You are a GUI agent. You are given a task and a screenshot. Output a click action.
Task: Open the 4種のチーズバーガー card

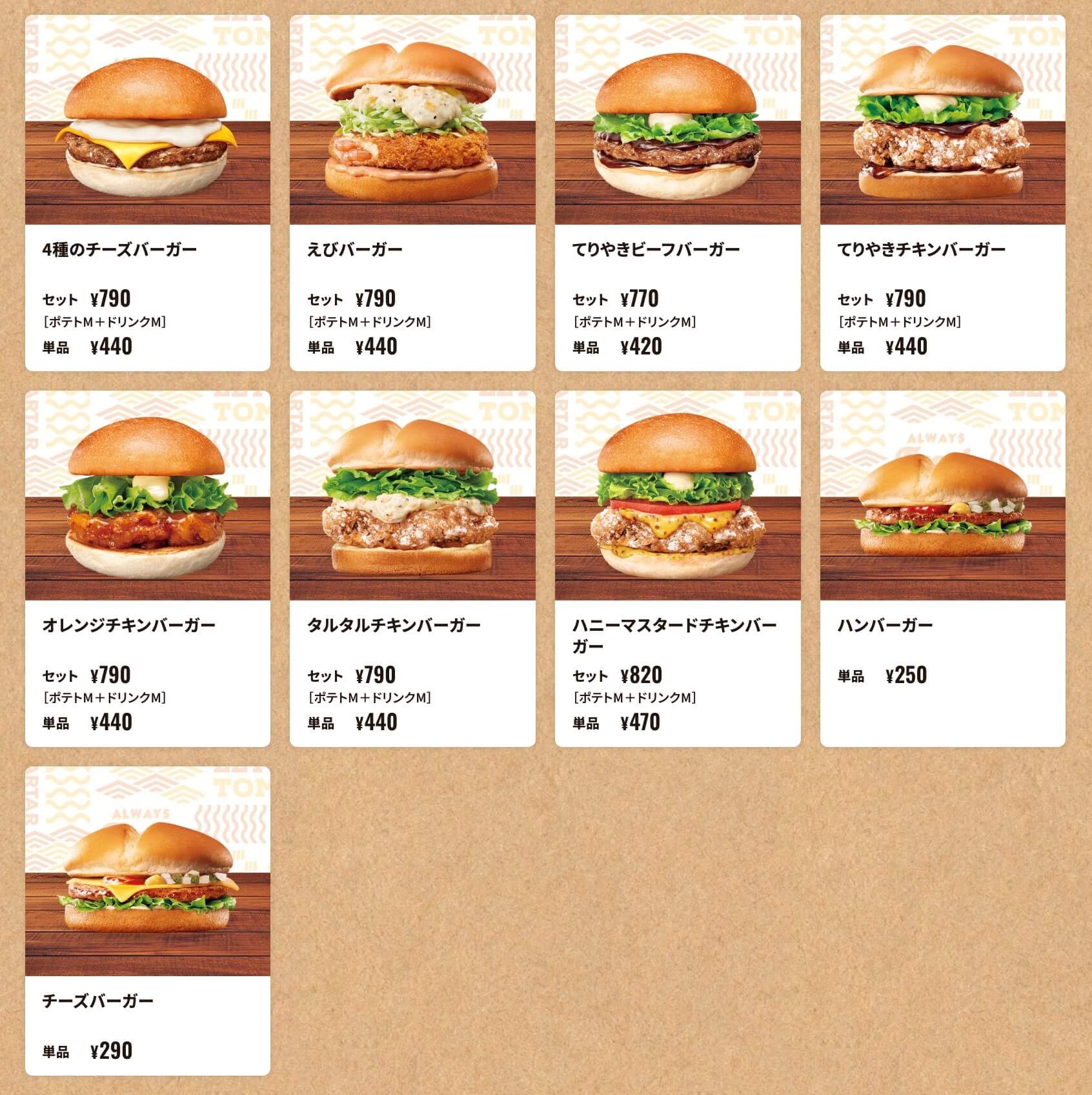click(147, 192)
